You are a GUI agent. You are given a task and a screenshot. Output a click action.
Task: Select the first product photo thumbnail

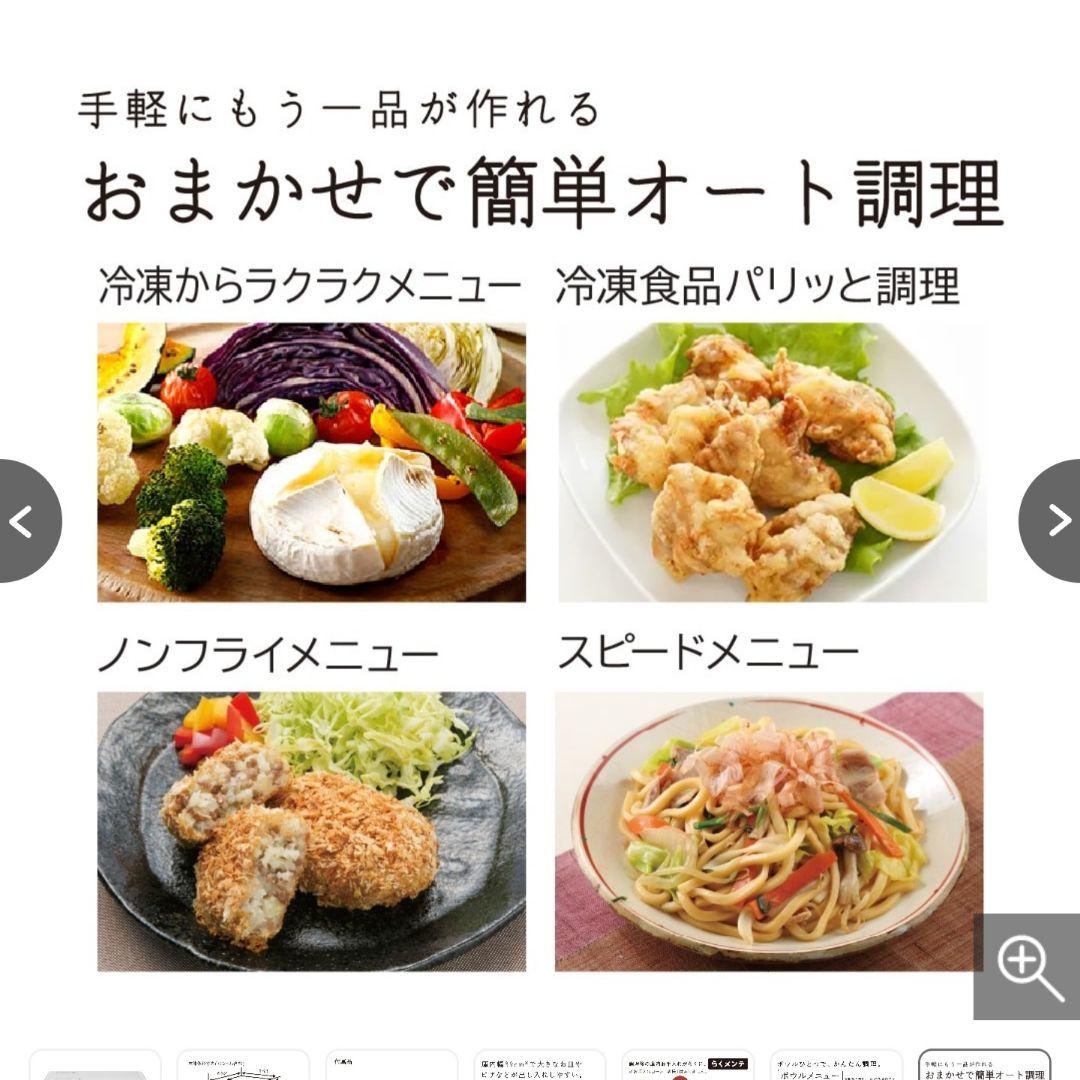click(96, 1066)
